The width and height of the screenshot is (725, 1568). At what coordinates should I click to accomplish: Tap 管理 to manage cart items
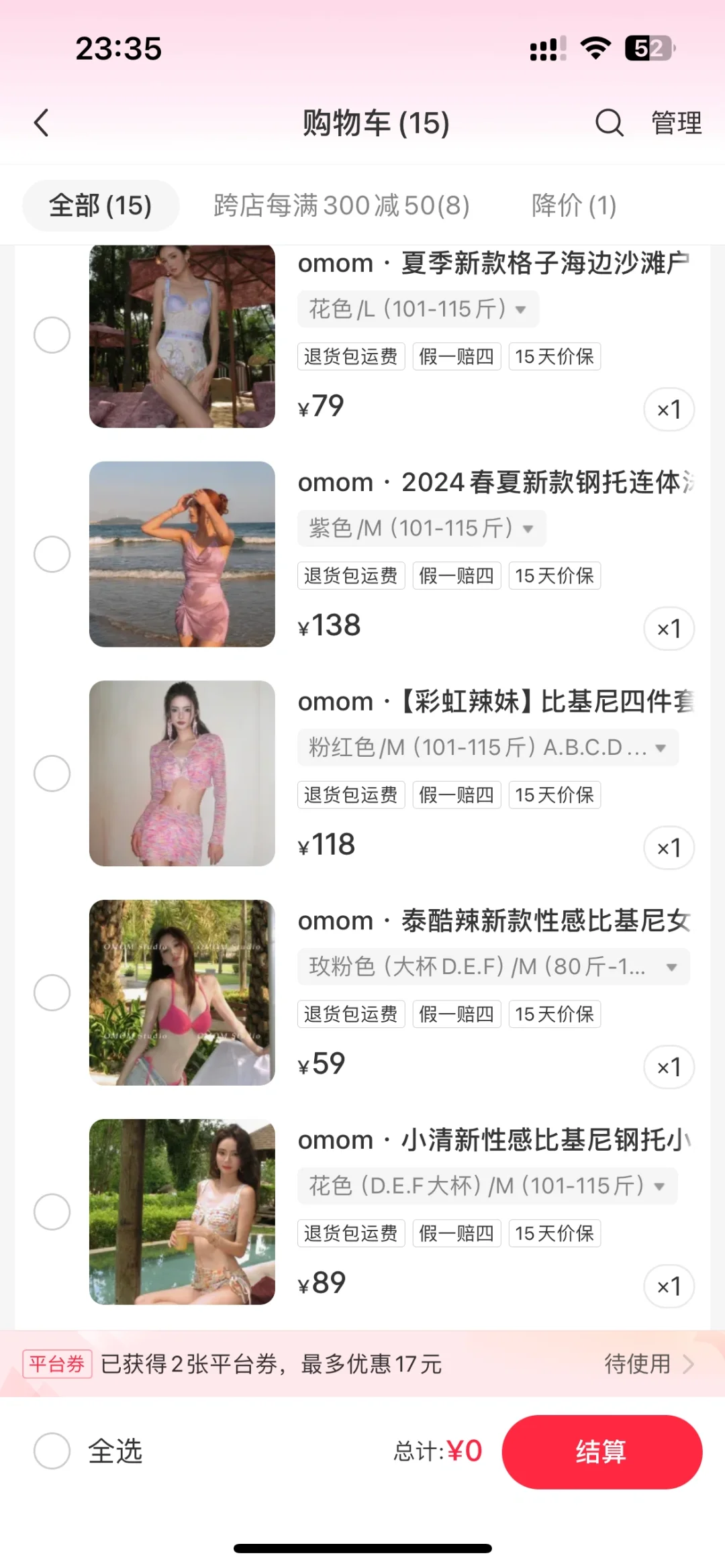(x=677, y=123)
